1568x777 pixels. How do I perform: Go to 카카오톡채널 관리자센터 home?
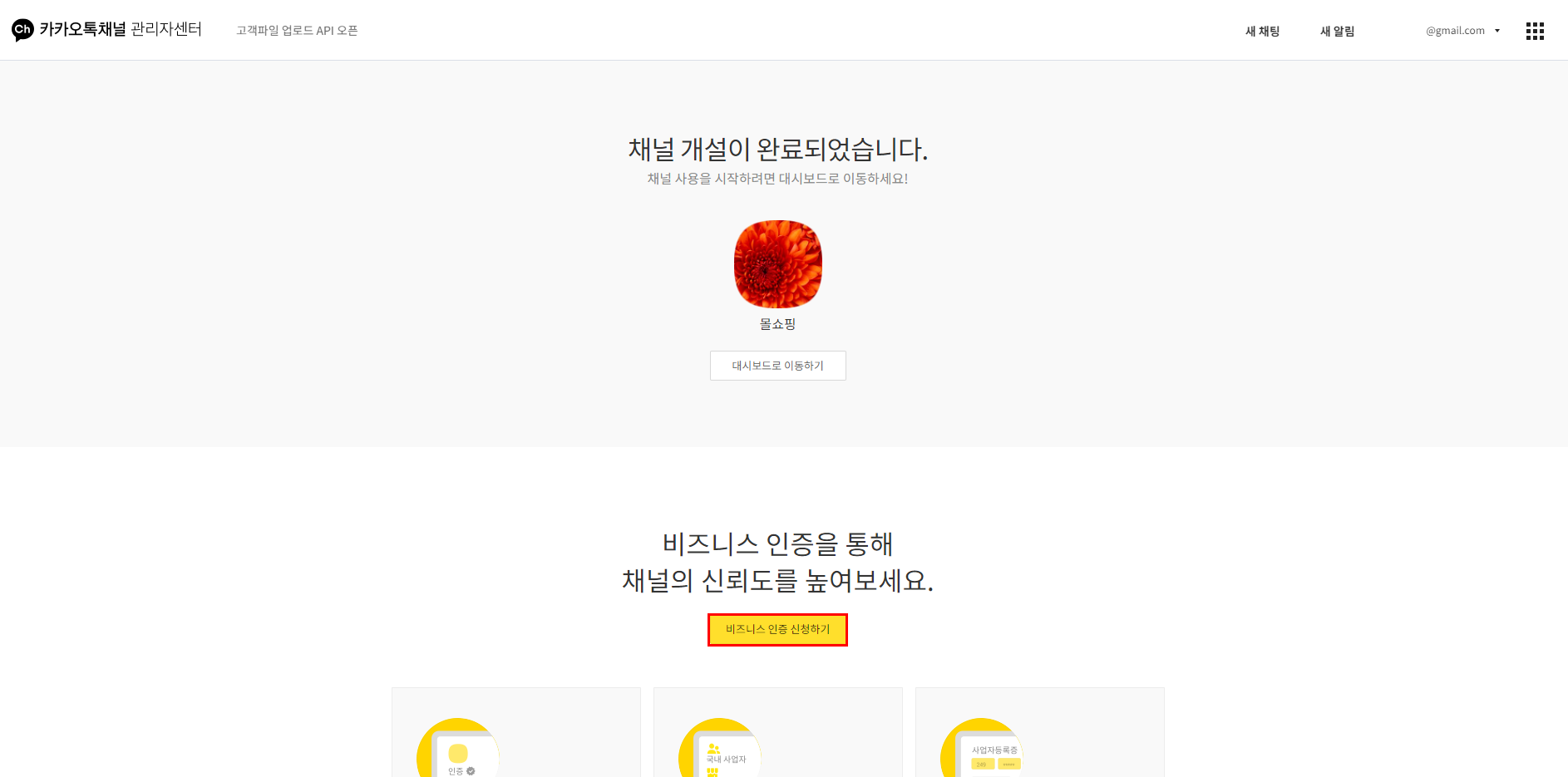tap(107, 30)
